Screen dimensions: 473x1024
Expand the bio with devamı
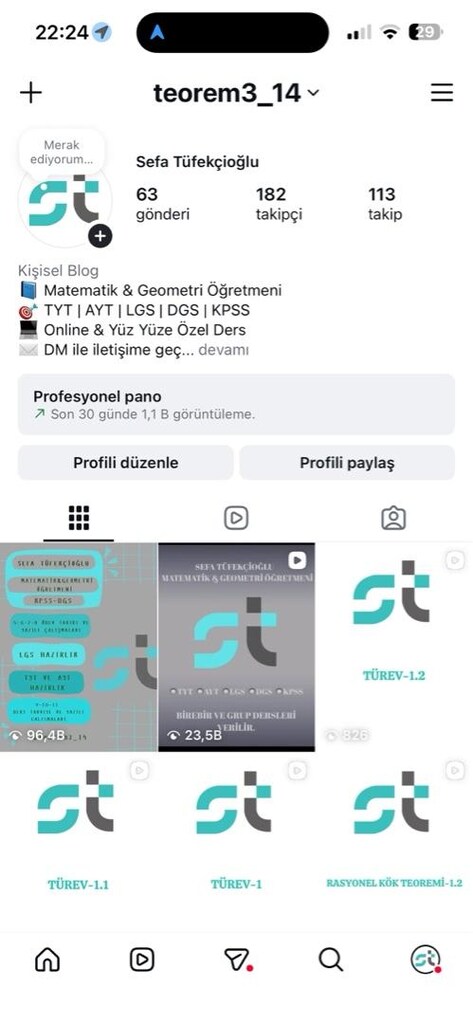[223, 350]
